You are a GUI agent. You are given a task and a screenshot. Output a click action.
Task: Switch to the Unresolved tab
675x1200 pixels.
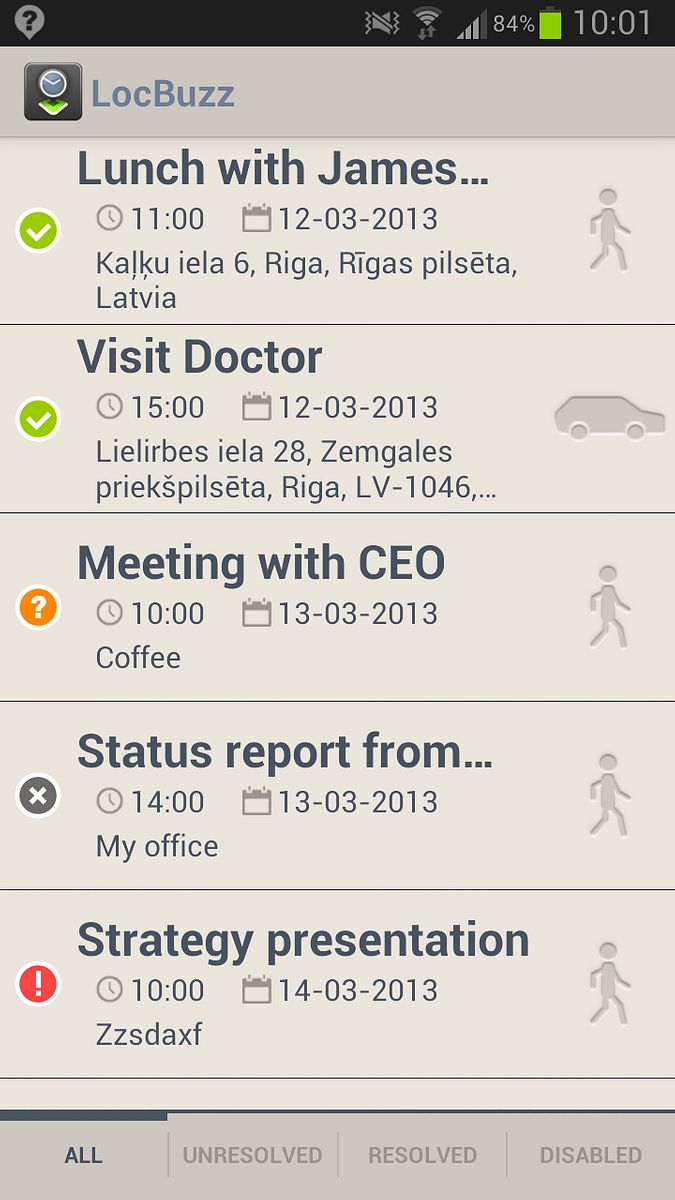252,1156
